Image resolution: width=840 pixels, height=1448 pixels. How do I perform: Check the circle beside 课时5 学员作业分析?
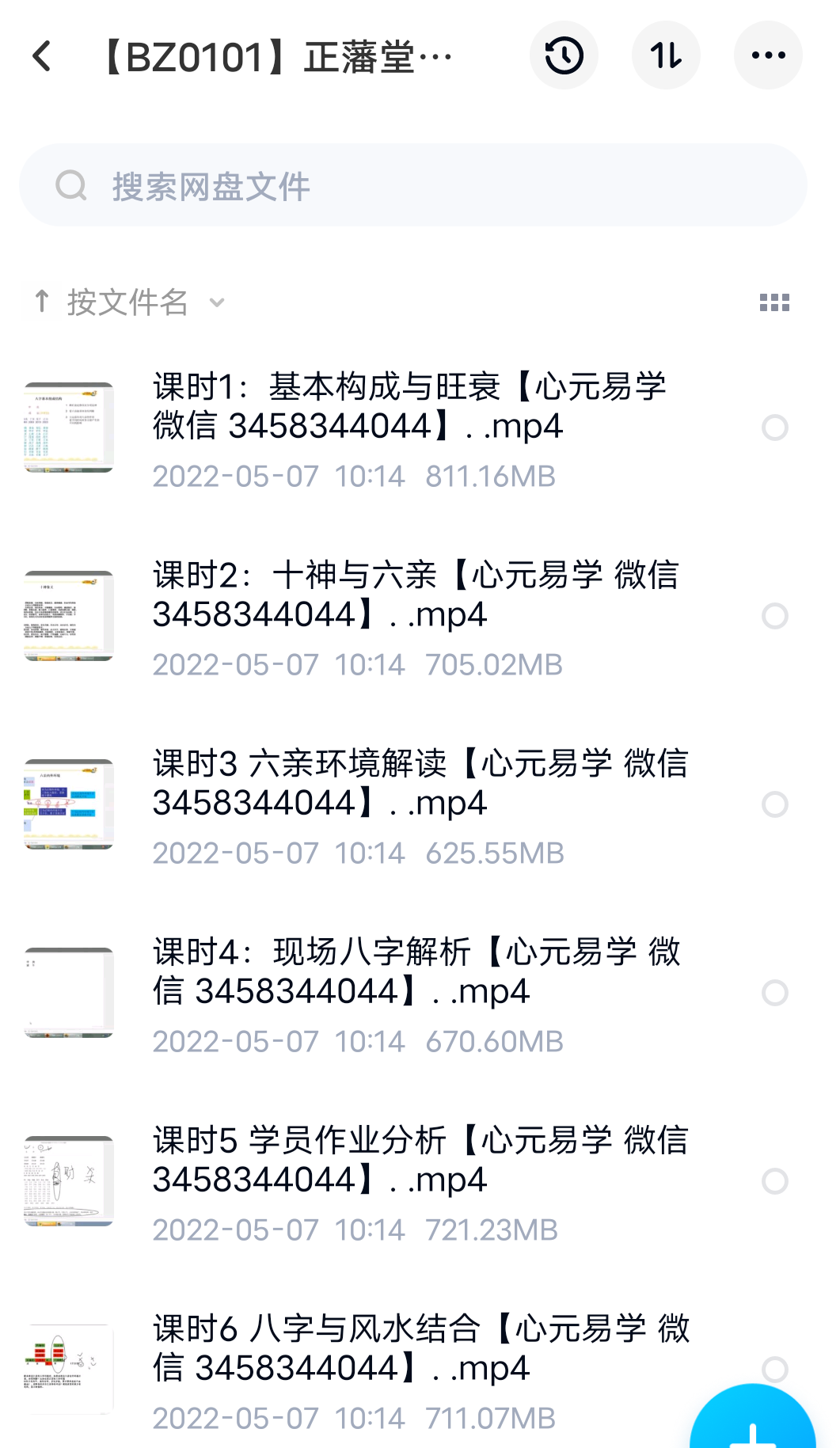[x=776, y=1180]
